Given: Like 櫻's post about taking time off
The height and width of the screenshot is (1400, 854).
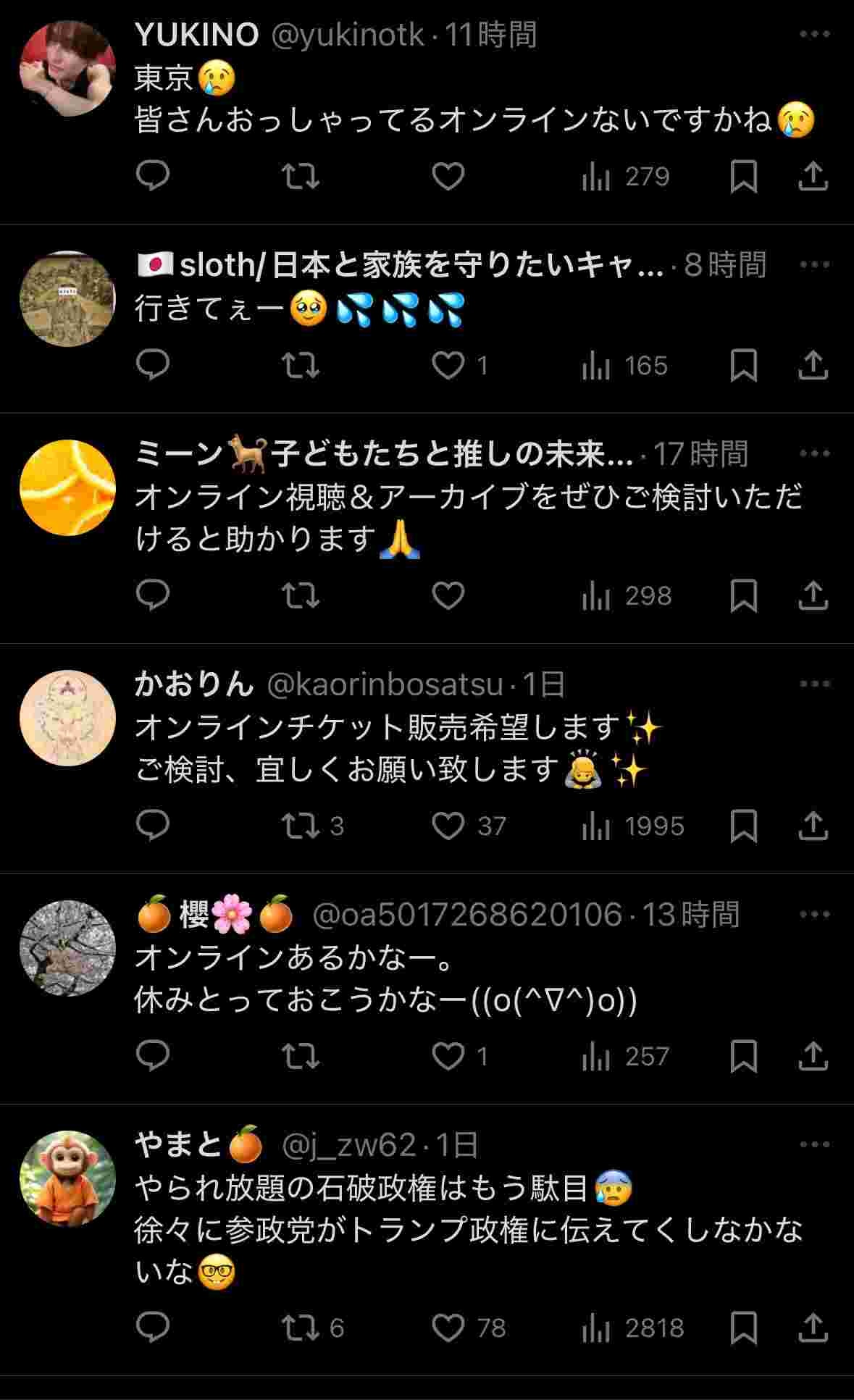Looking at the screenshot, I should (448, 1056).
